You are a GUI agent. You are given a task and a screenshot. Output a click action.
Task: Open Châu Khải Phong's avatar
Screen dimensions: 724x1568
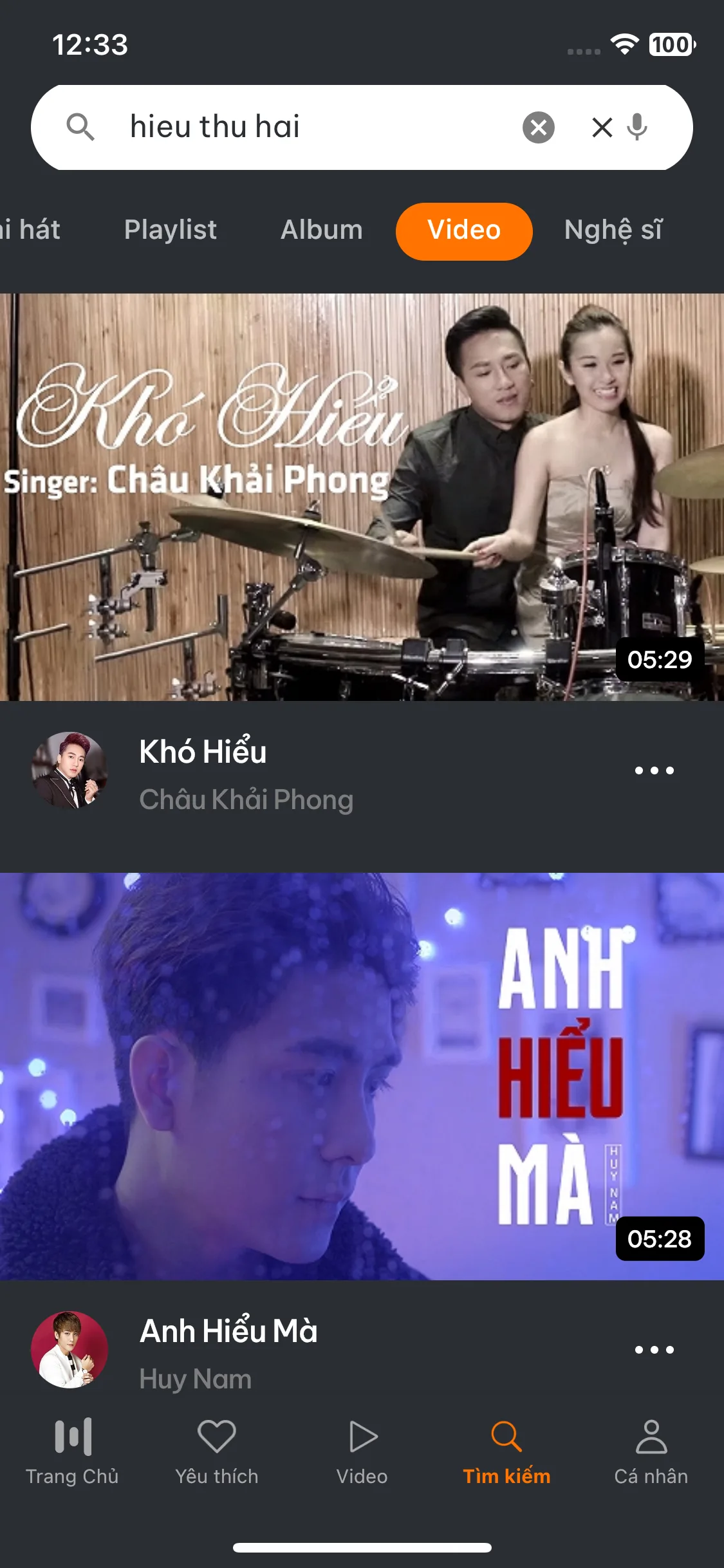70,770
